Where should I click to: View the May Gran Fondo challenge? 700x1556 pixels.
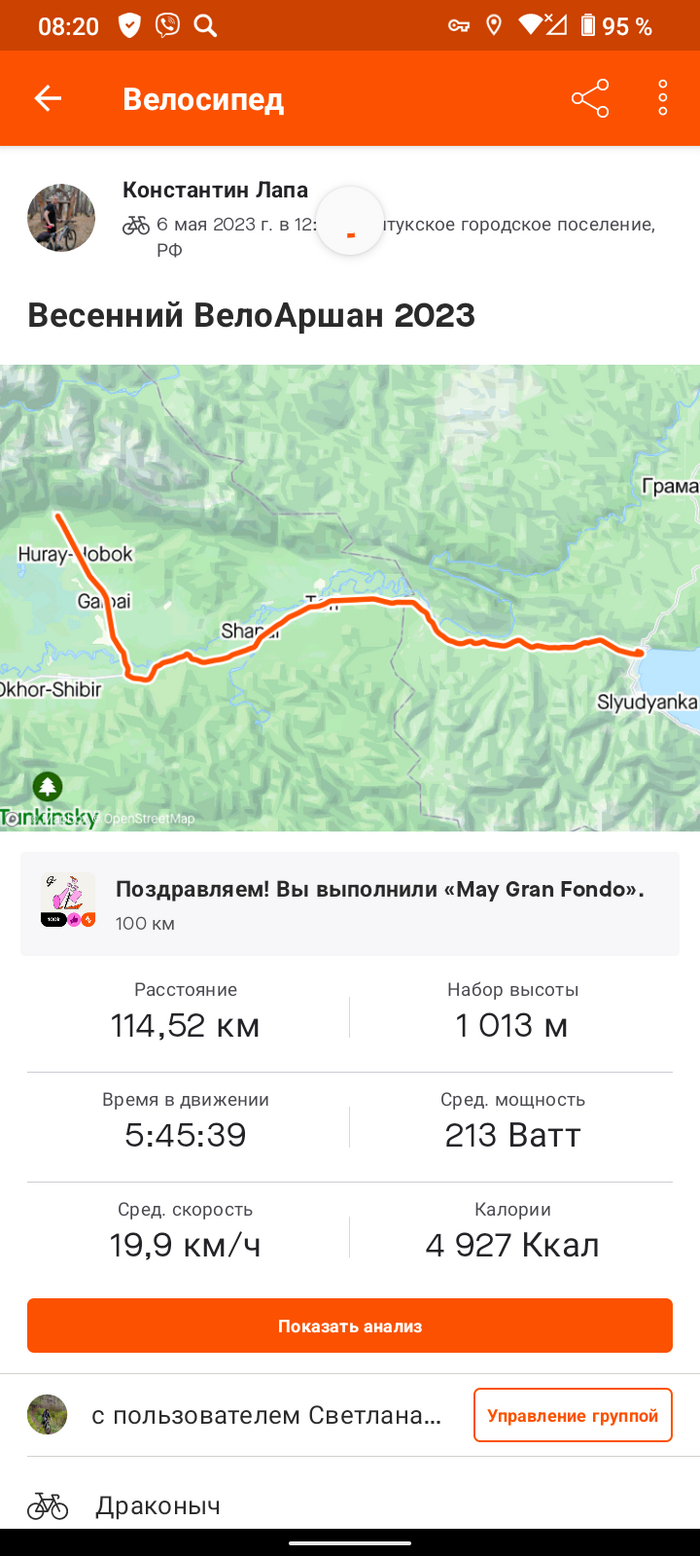[350, 904]
